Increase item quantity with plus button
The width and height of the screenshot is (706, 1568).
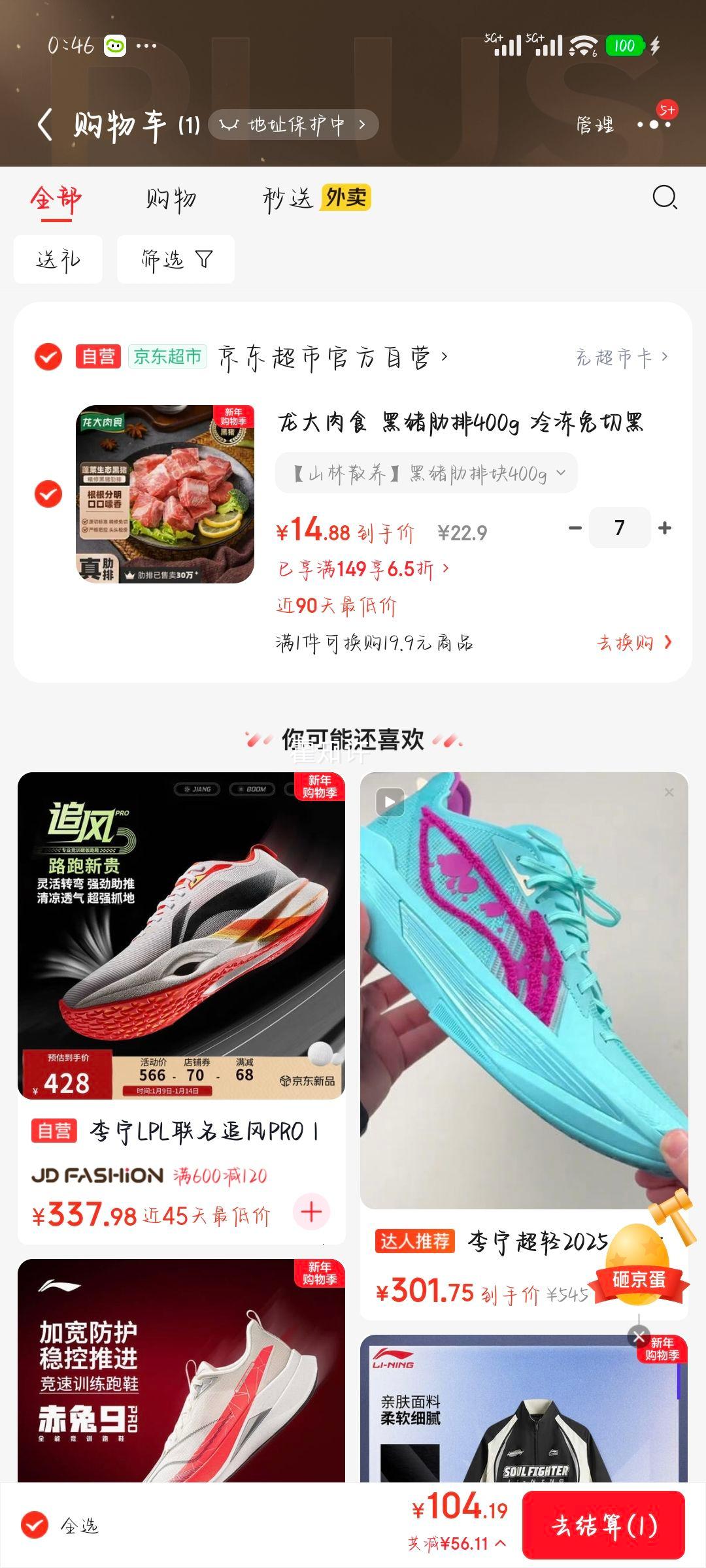click(664, 527)
